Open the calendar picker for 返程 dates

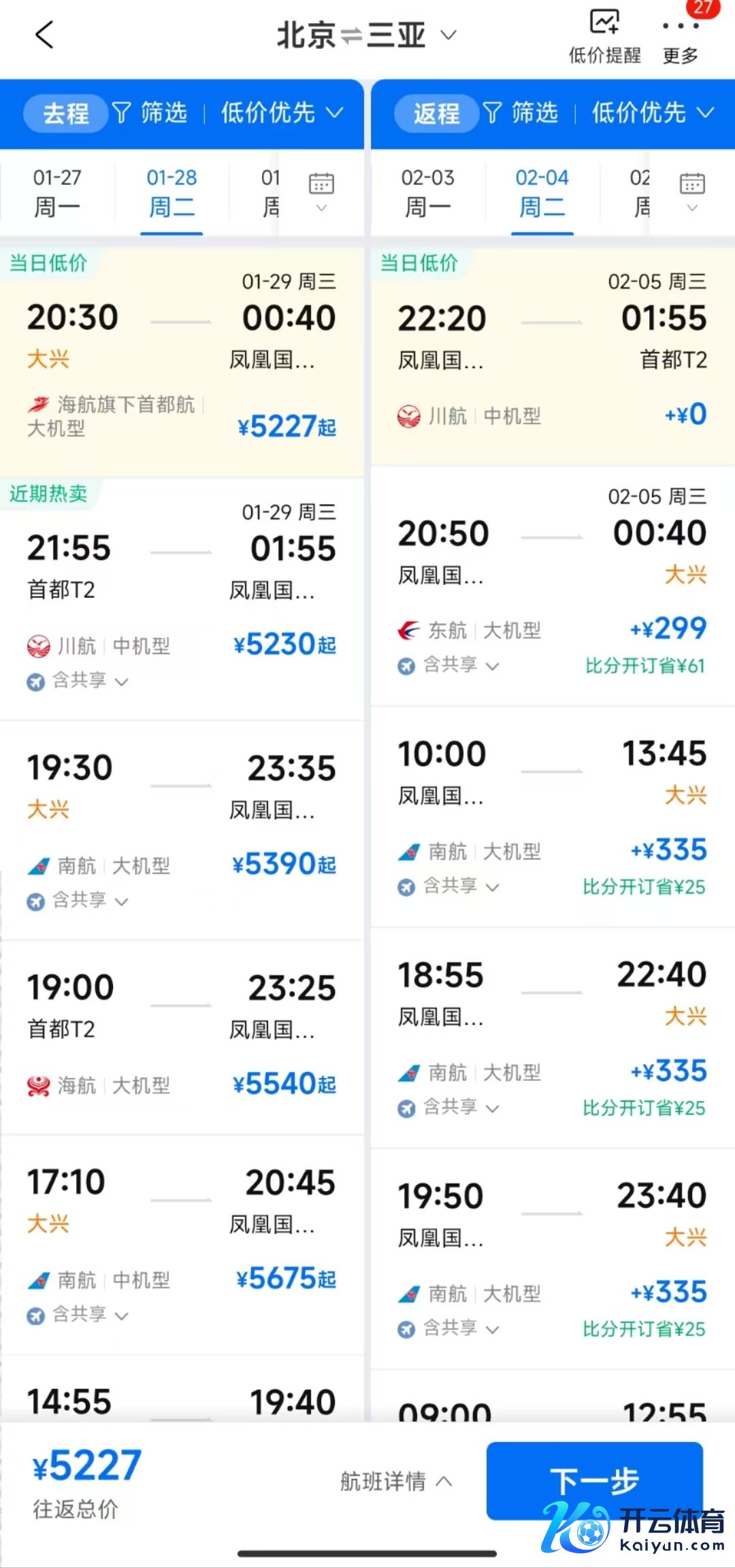[x=691, y=190]
